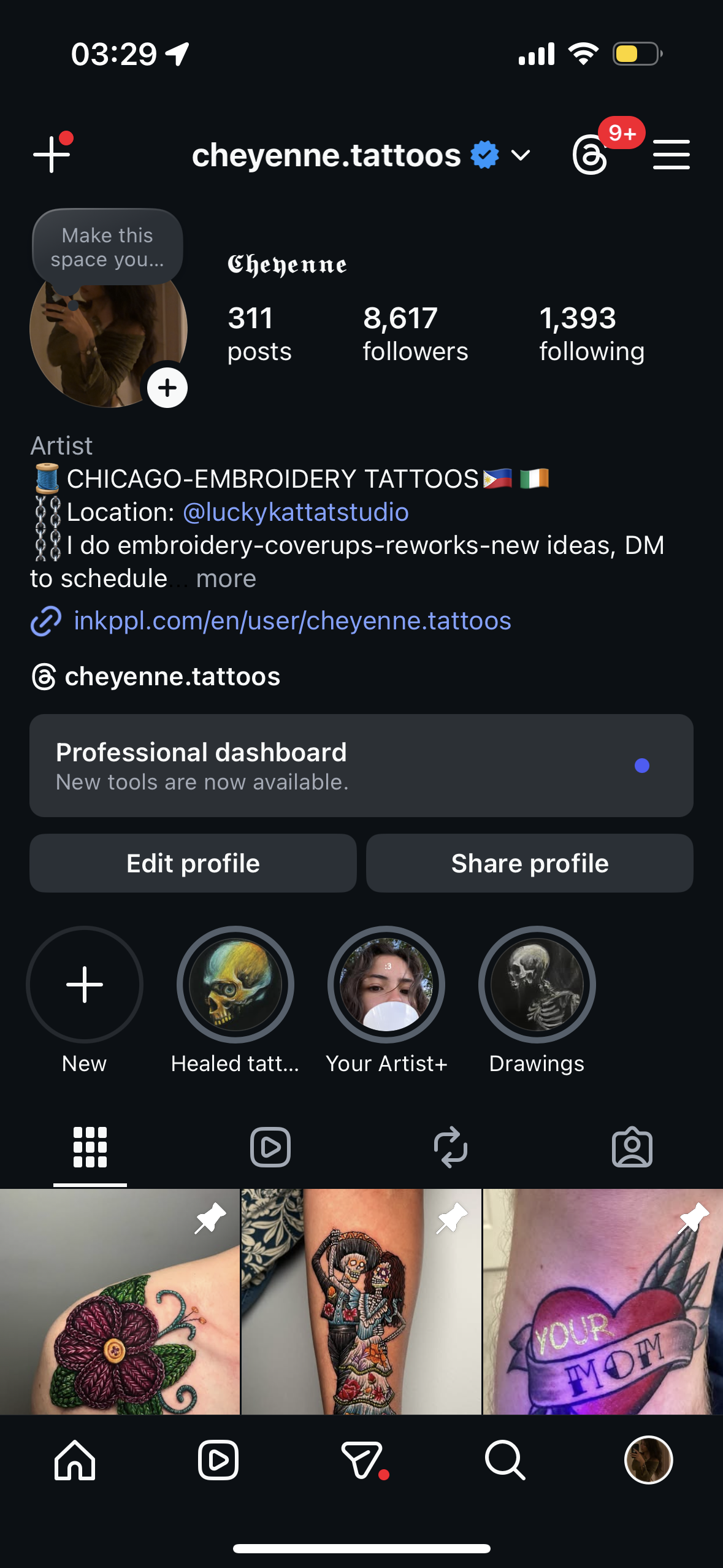Open the pinned embroidered flower tattoo post

coord(120,1302)
